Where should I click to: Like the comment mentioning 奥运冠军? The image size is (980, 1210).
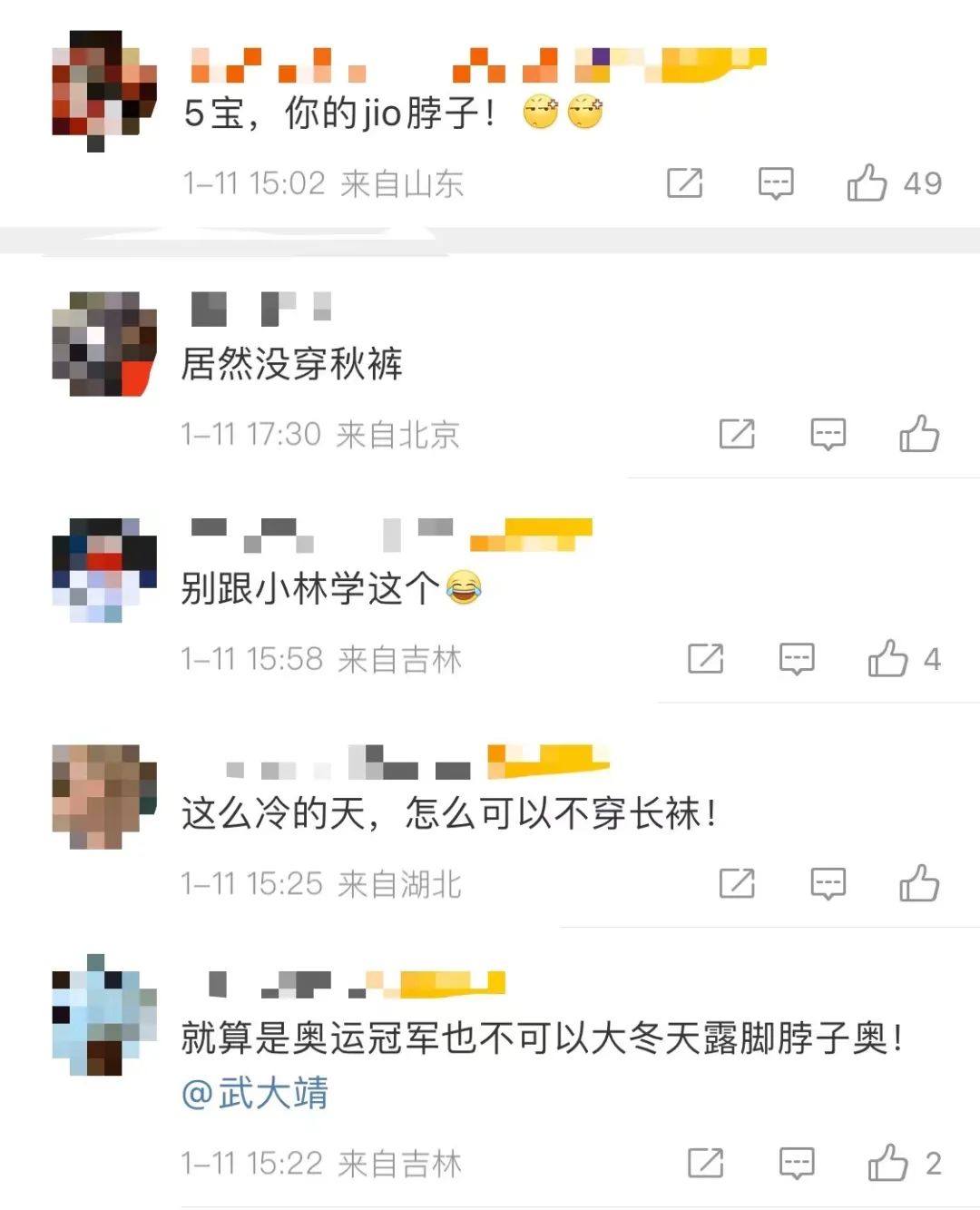coord(888,1163)
